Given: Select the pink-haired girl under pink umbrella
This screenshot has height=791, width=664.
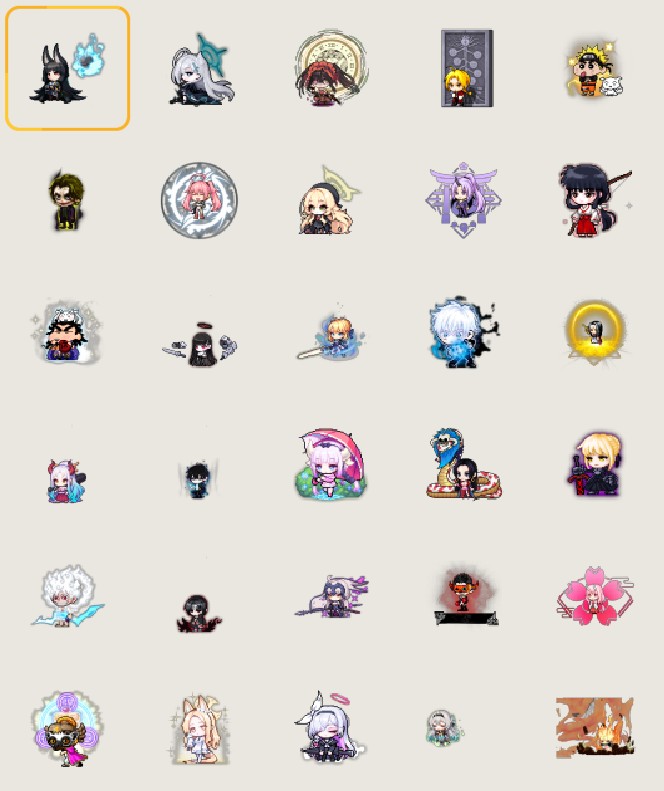Looking at the screenshot, I should click(x=332, y=464).
